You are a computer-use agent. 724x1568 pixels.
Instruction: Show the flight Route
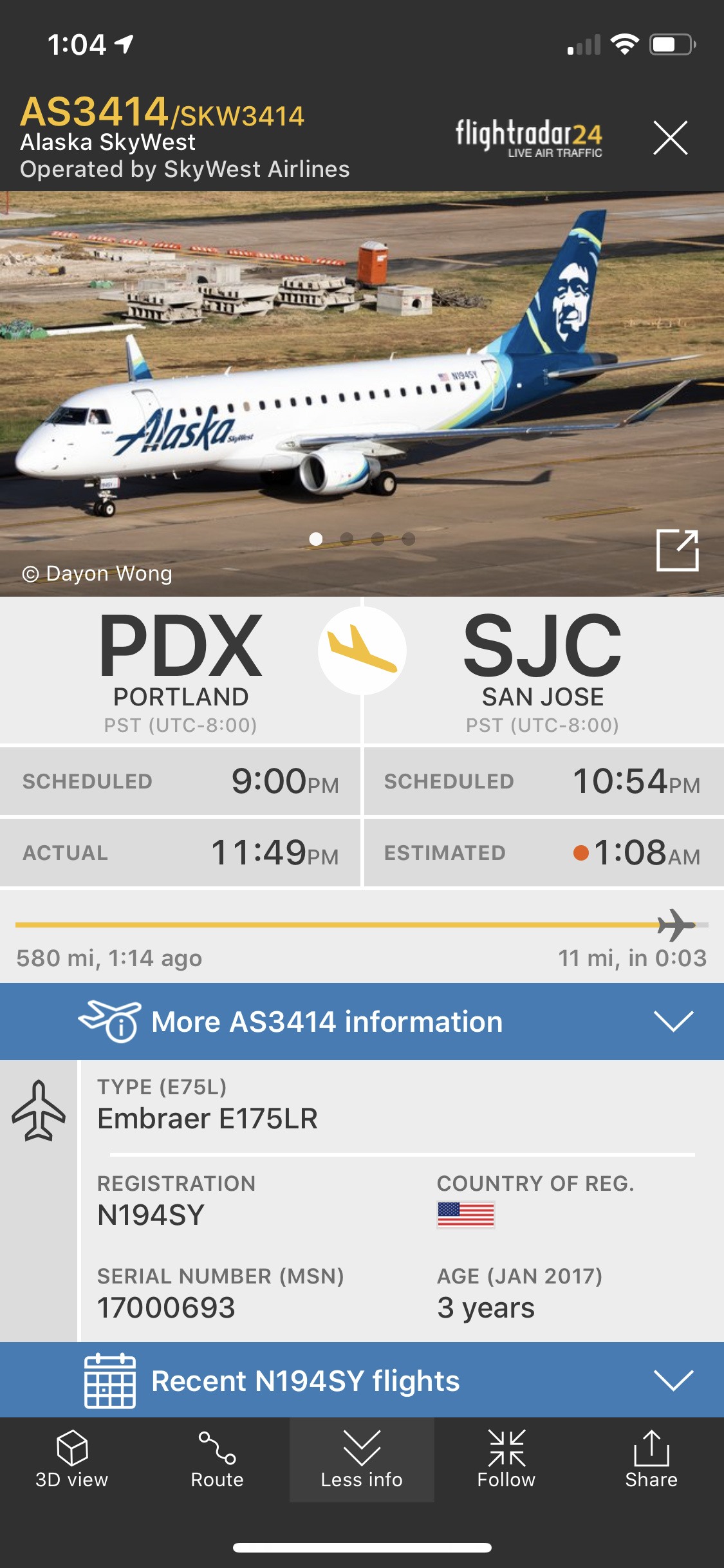point(217,1459)
